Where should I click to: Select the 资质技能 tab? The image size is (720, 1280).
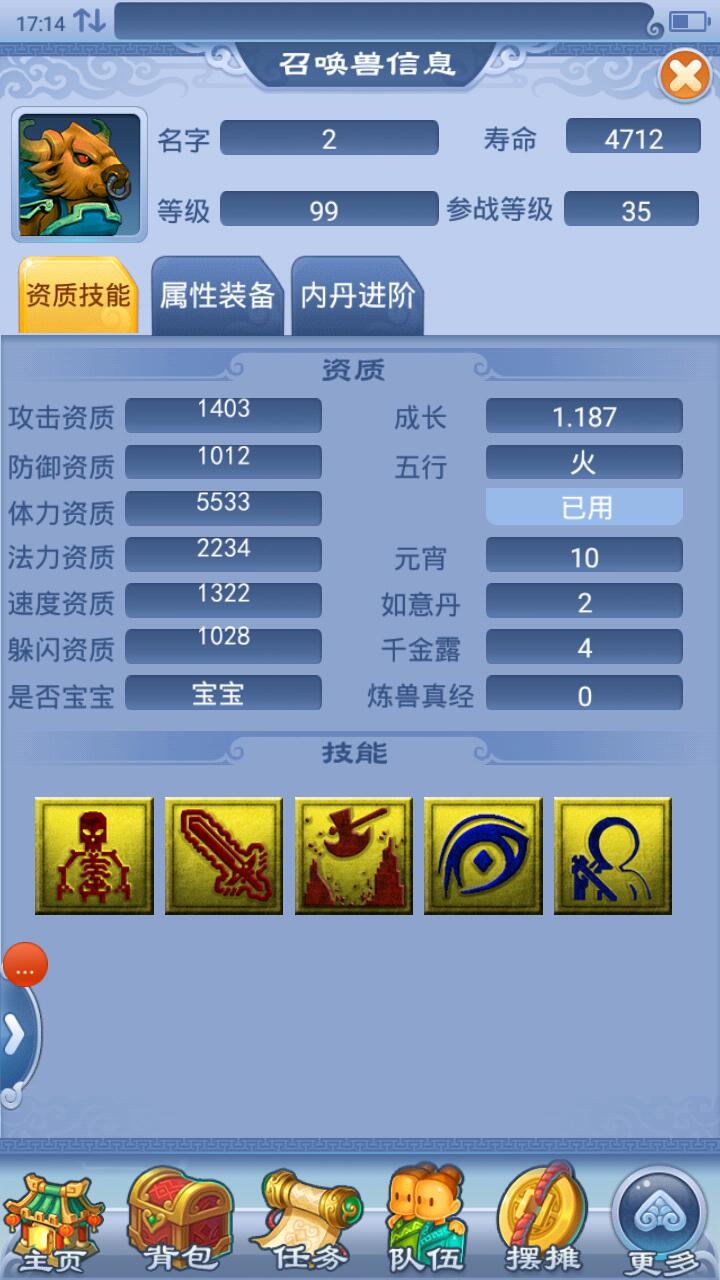pos(78,296)
